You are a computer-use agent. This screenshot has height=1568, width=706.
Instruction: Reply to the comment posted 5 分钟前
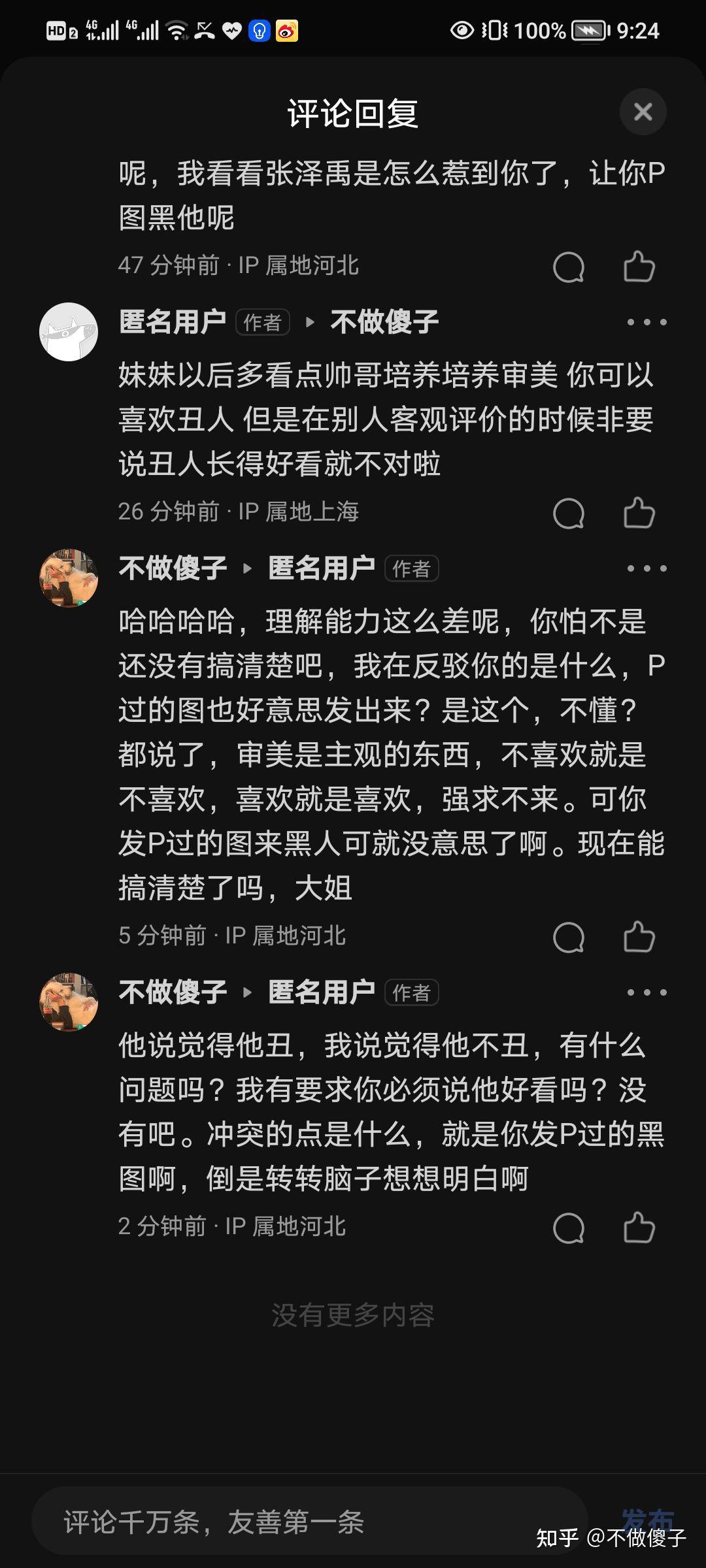[568, 937]
